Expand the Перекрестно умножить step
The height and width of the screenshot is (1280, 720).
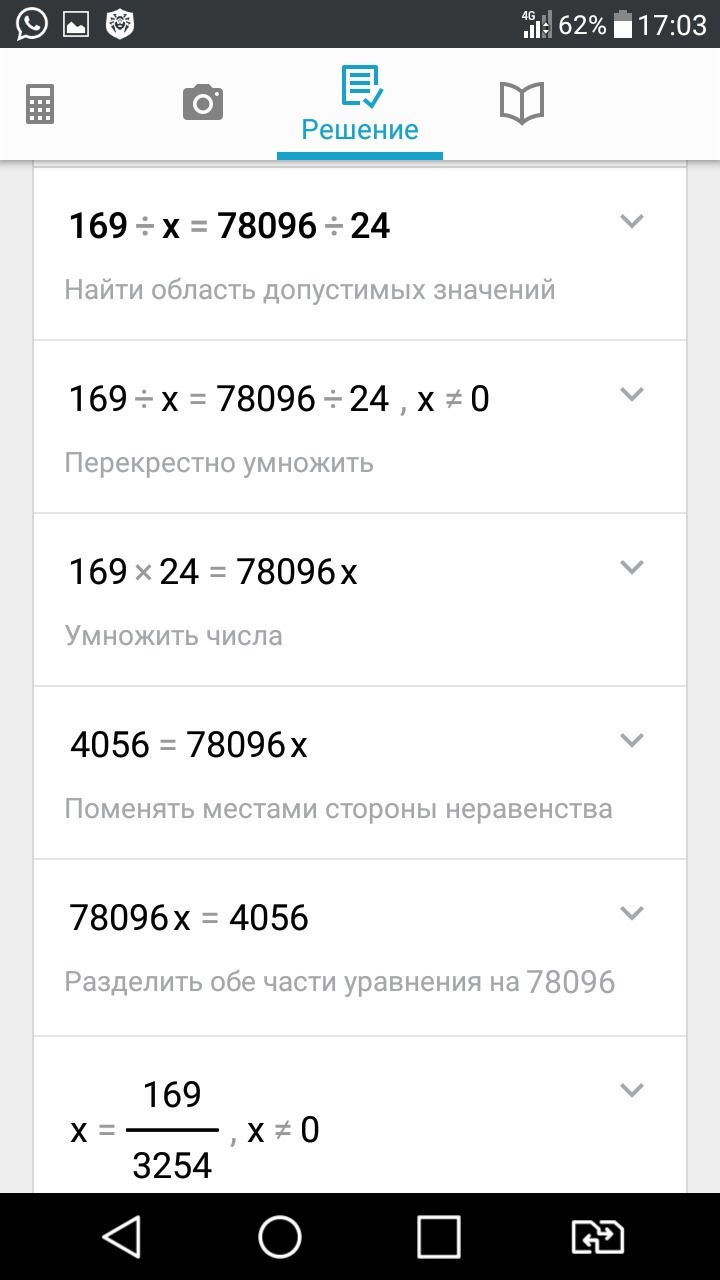631,394
